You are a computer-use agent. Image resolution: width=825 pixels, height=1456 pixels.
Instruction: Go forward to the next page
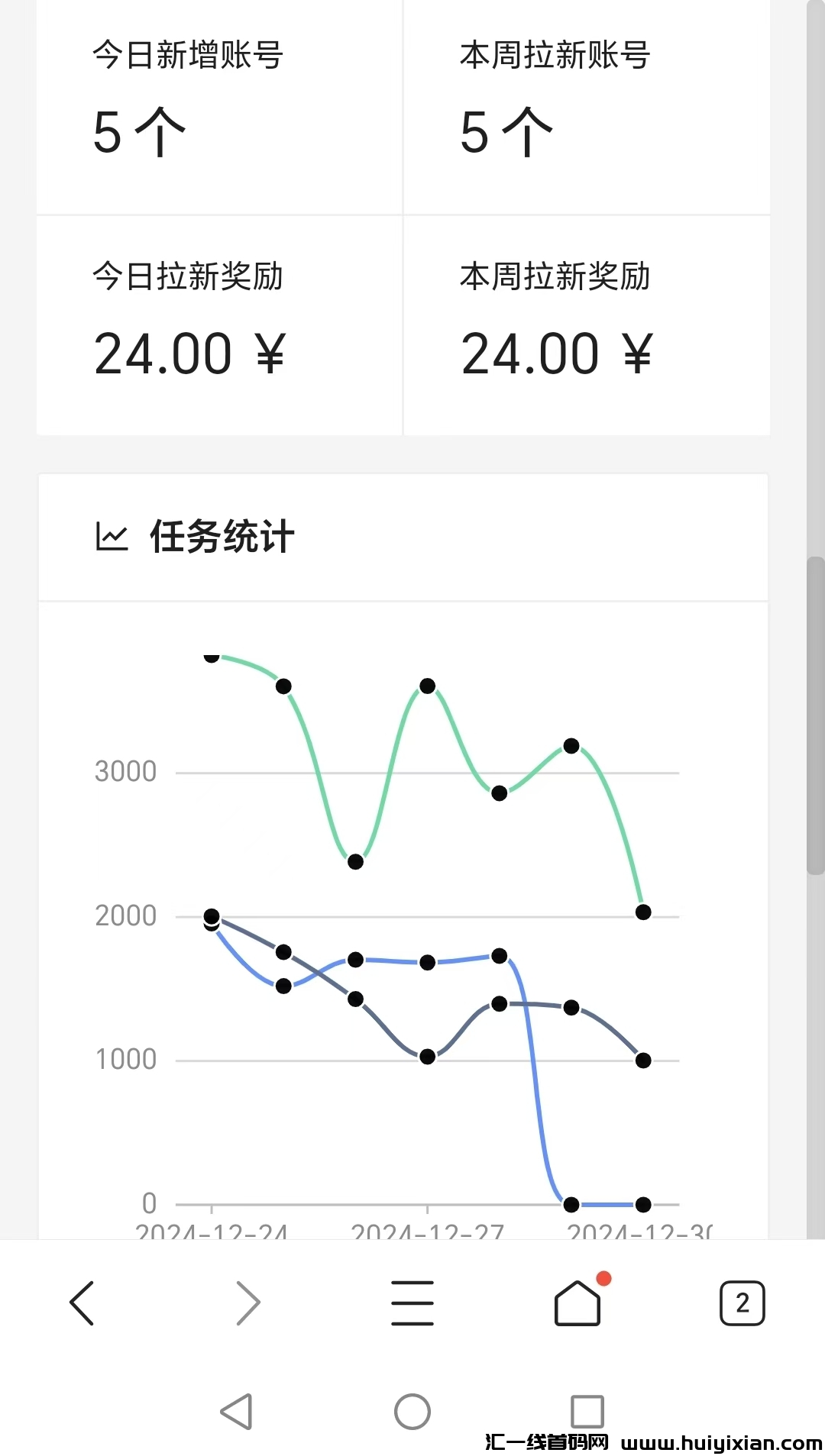(248, 1303)
